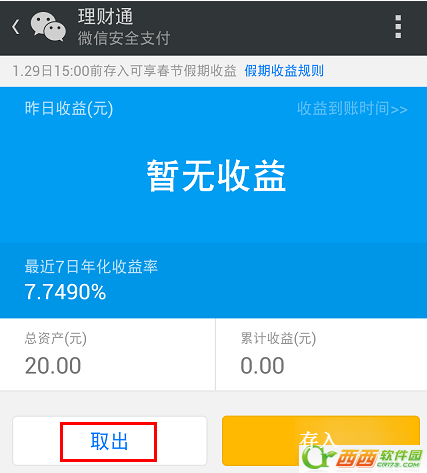Go back using the top-left arrow
The height and width of the screenshot is (473, 427).
click(x=16, y=27)
